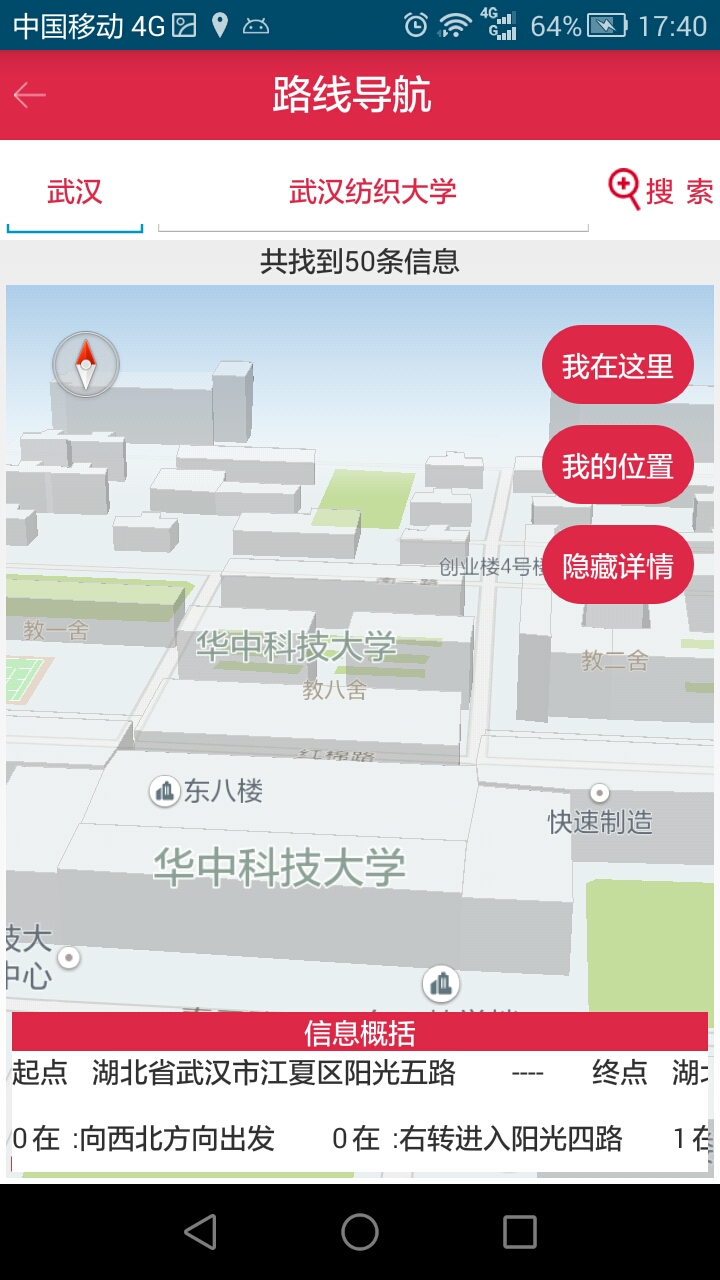Tap the 我在这里 button
Screen dimensions: 720x1280
point(617,366)
